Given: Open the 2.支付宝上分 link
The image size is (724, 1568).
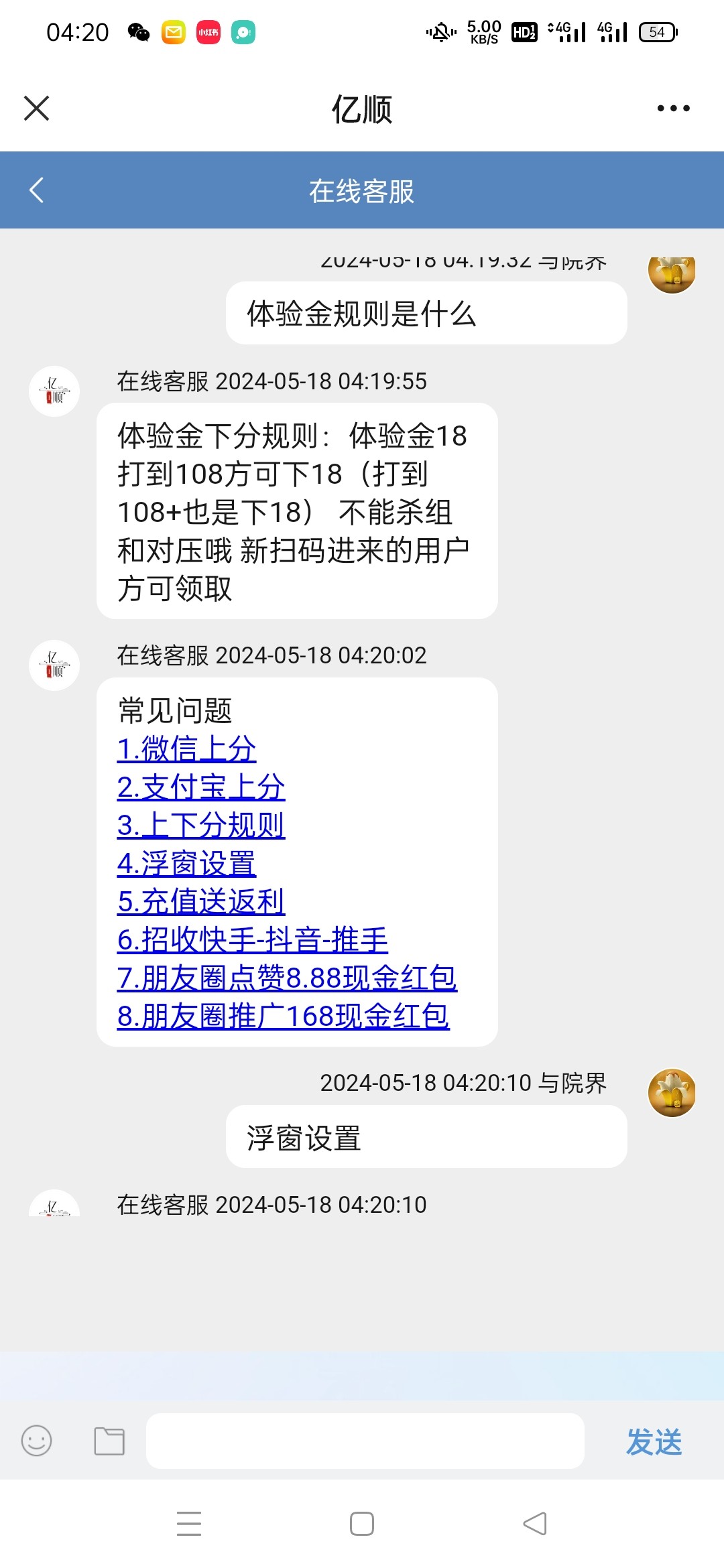Looking at the screenshot, I should pyautogui.click(x=200, y=787).
